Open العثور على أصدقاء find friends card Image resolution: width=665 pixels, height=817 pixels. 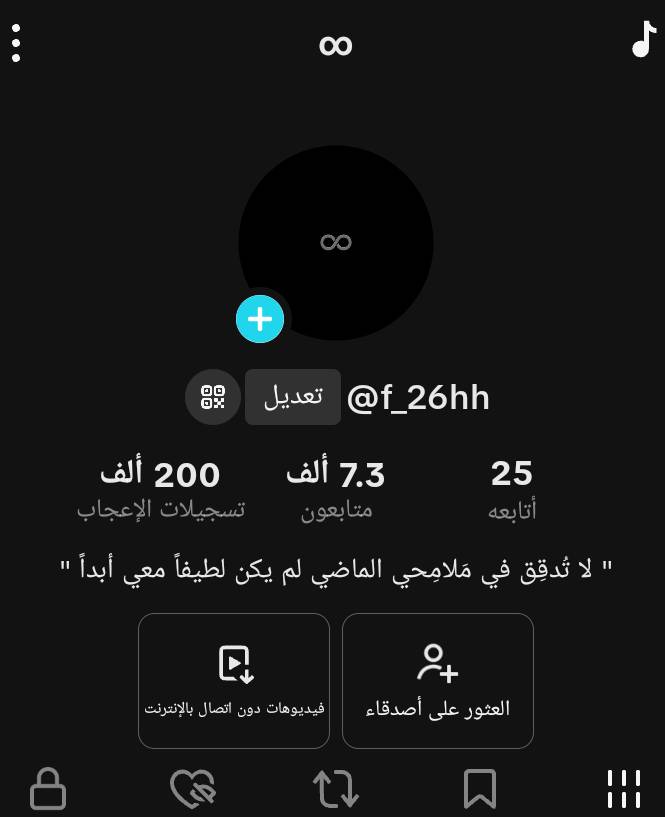[437, 680]
